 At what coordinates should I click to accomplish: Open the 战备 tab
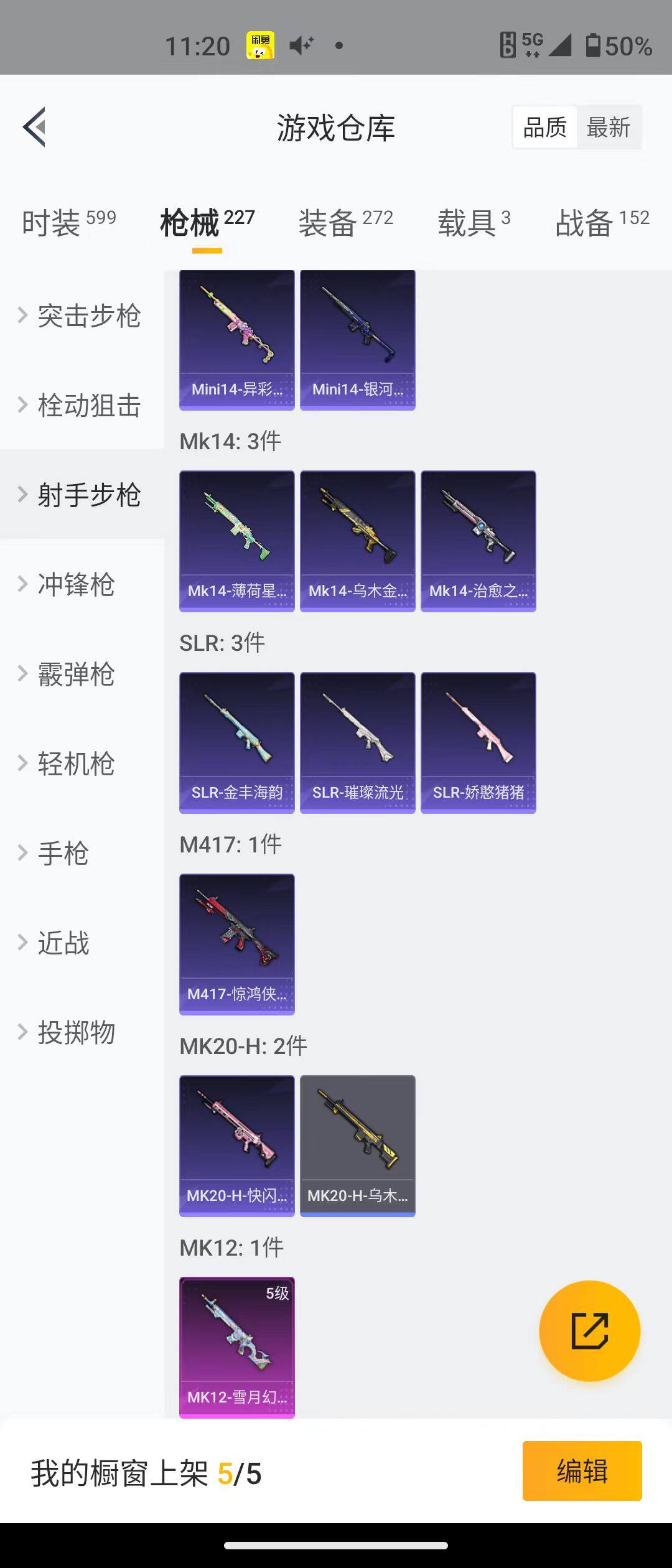click(x=602, y=222)
